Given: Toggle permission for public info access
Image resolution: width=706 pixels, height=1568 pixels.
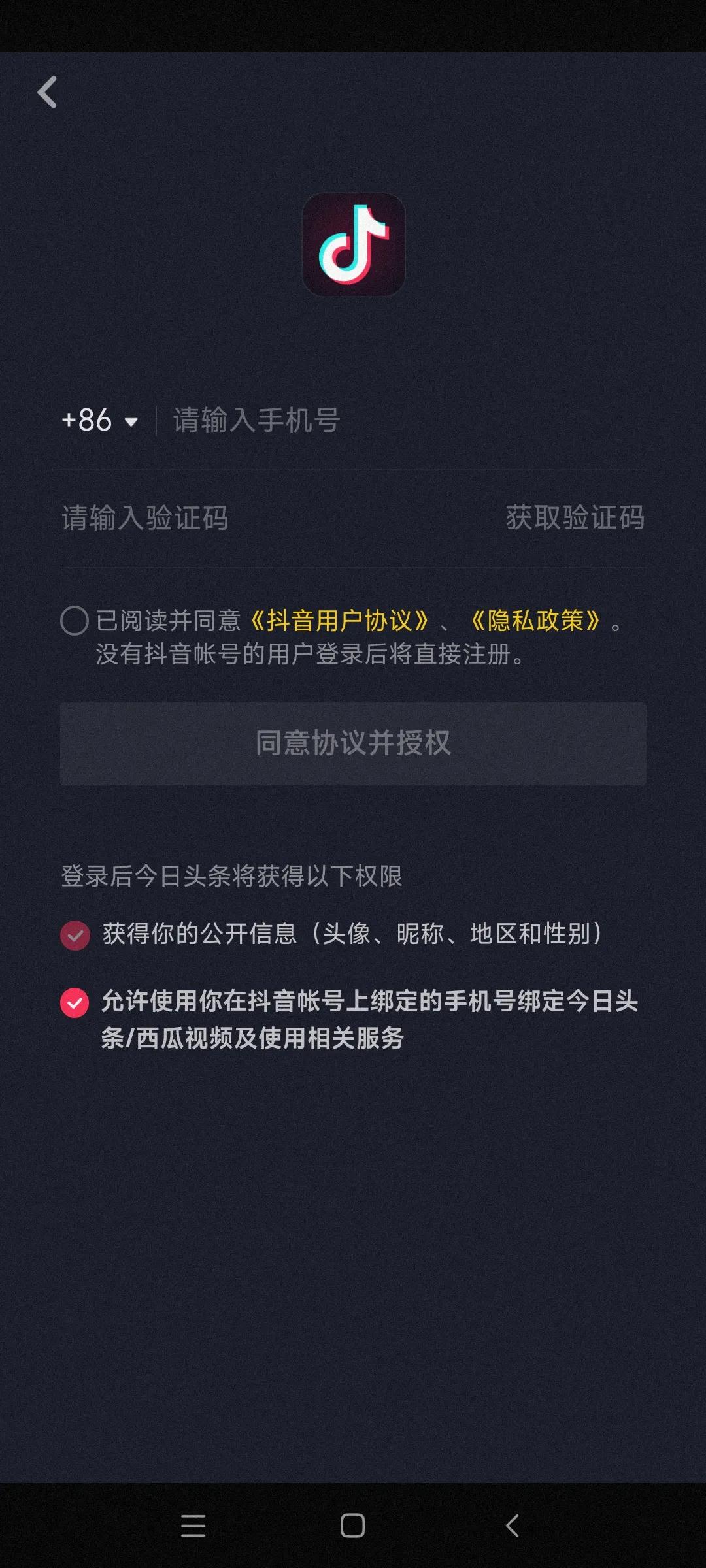Looking at the screenshot, I should click(x=75, y=936).
